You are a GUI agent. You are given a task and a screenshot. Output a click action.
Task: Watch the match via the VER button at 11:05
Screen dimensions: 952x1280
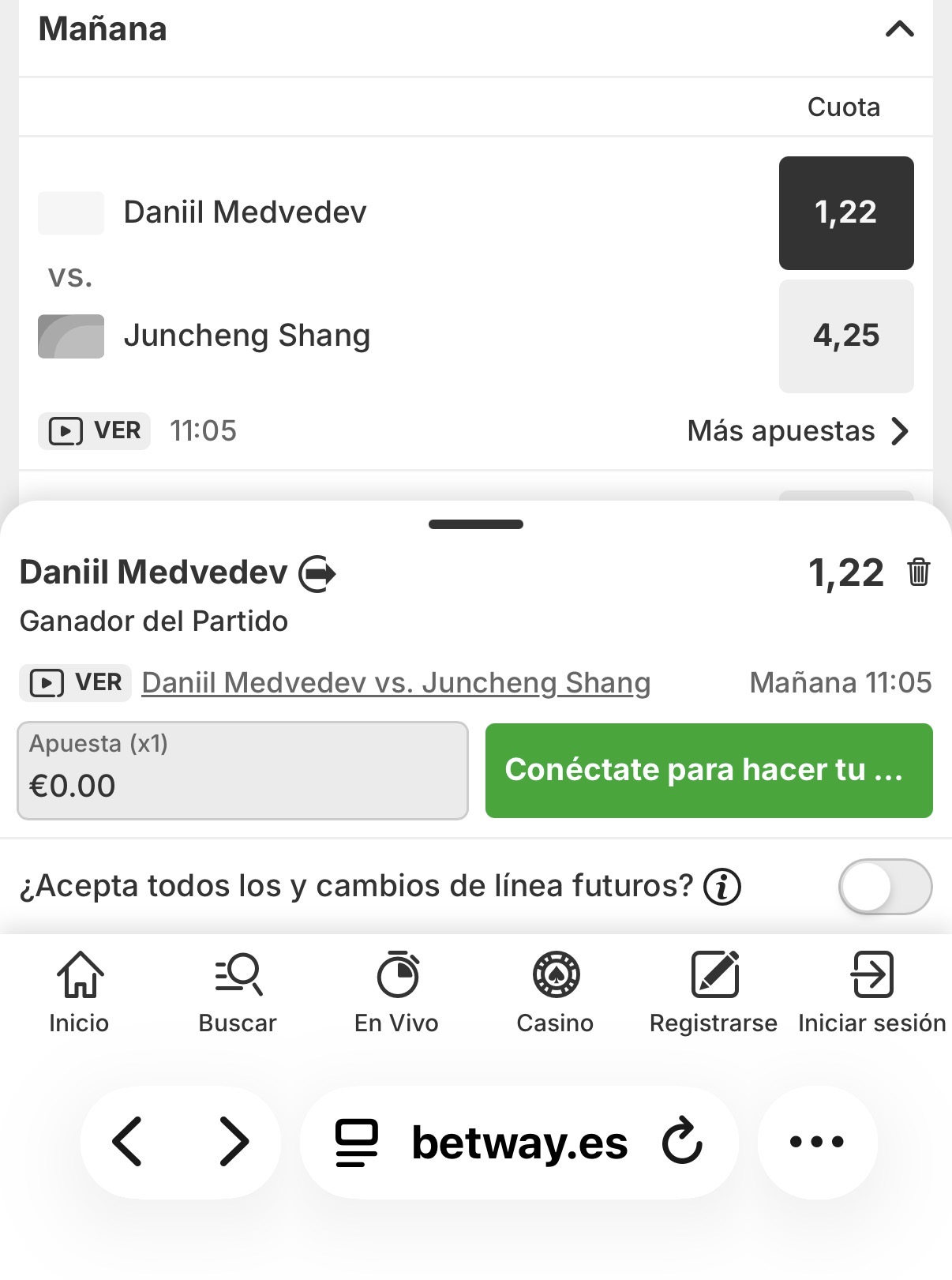tap(95, 431)
